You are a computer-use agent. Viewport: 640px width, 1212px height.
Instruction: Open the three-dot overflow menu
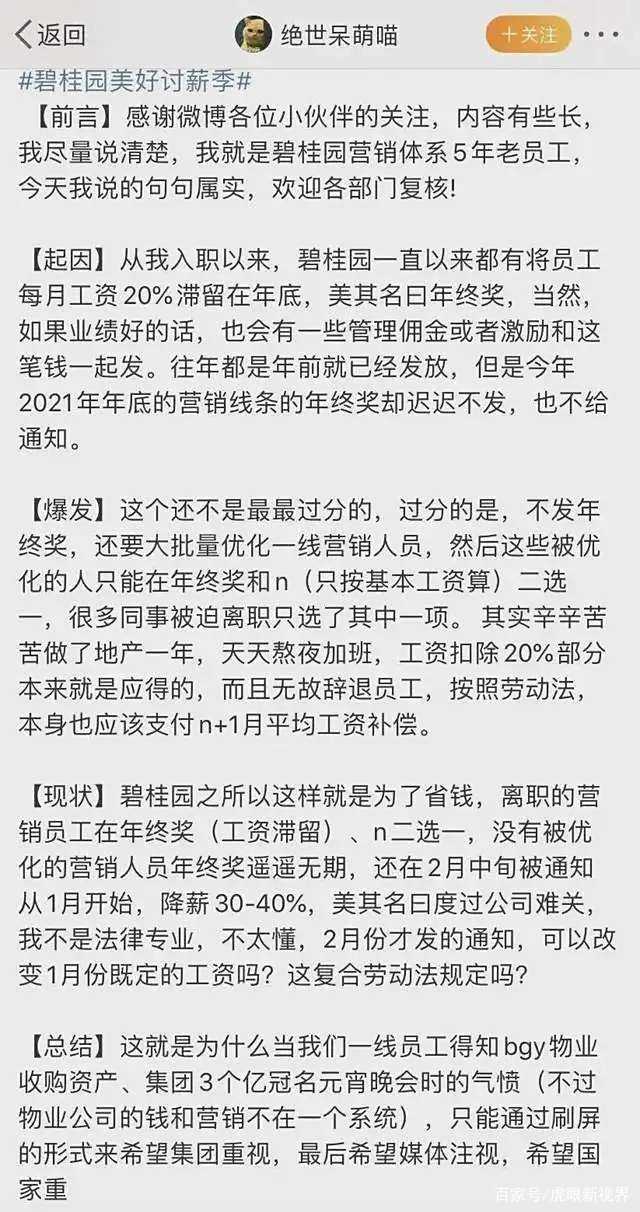click(601, 35)
